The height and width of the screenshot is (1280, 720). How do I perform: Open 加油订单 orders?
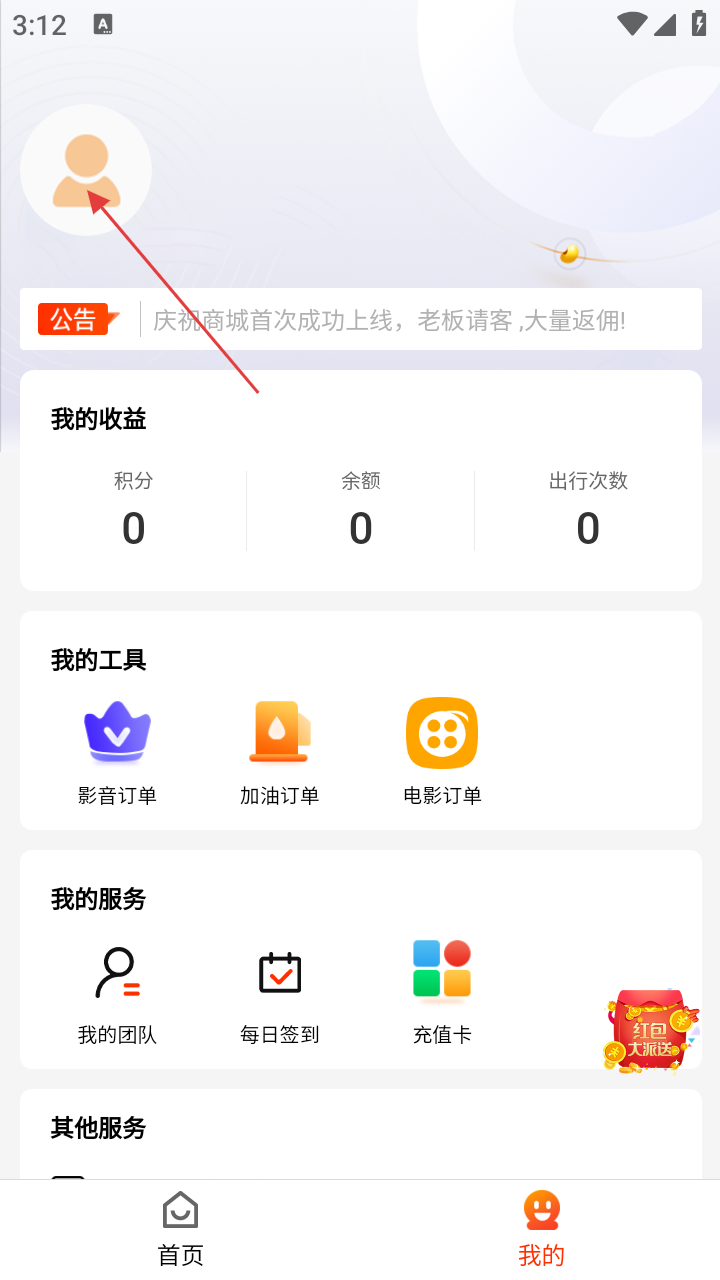(280, 752)
